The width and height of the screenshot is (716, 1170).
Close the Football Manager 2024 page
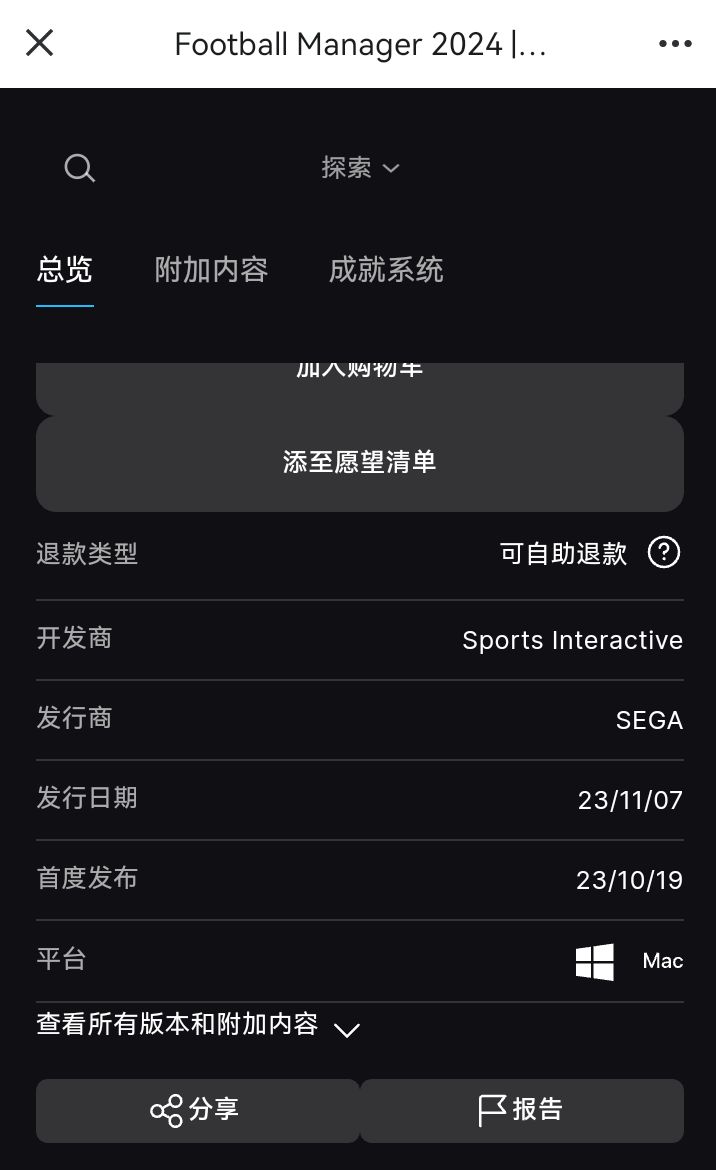(x=39, y=43)
